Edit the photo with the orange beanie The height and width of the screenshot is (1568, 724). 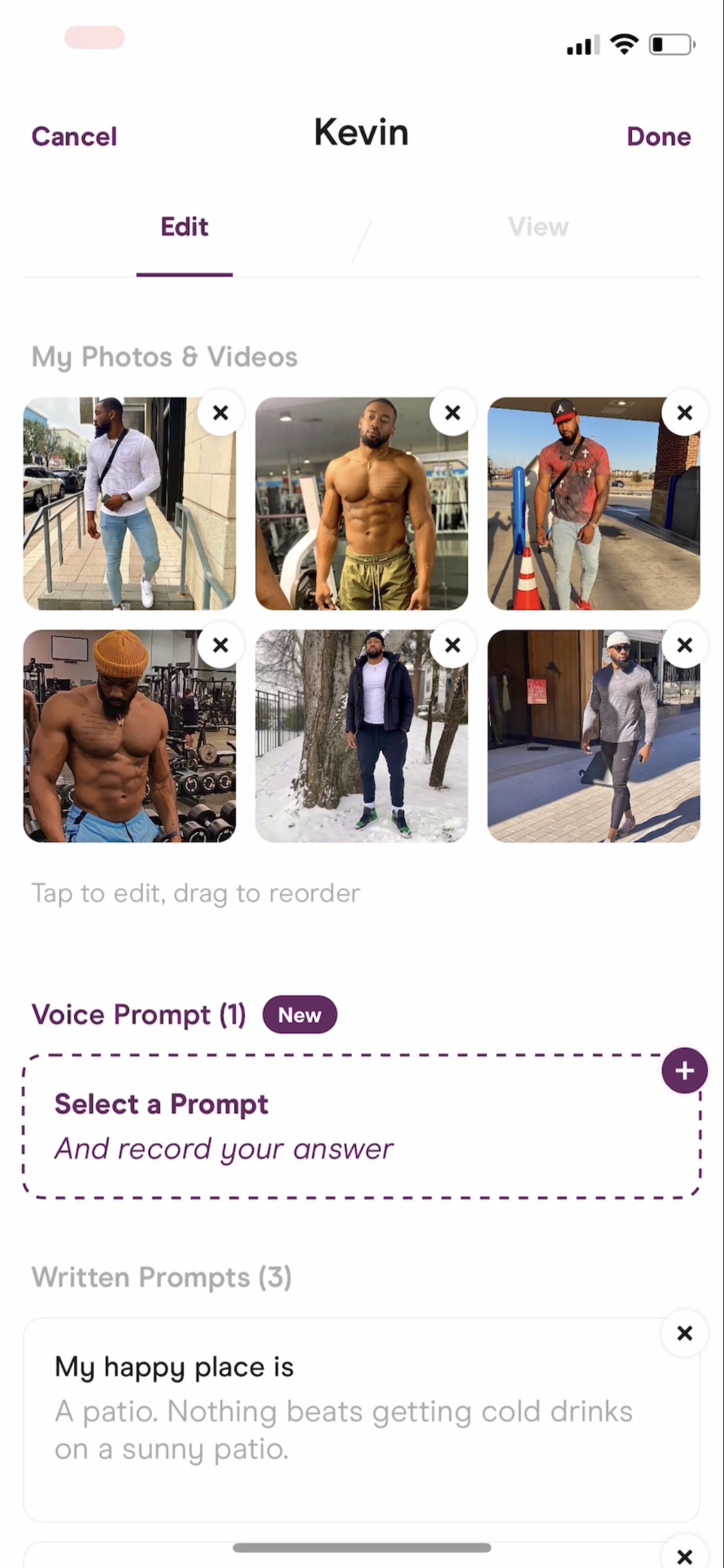click(x=129, y=747)
